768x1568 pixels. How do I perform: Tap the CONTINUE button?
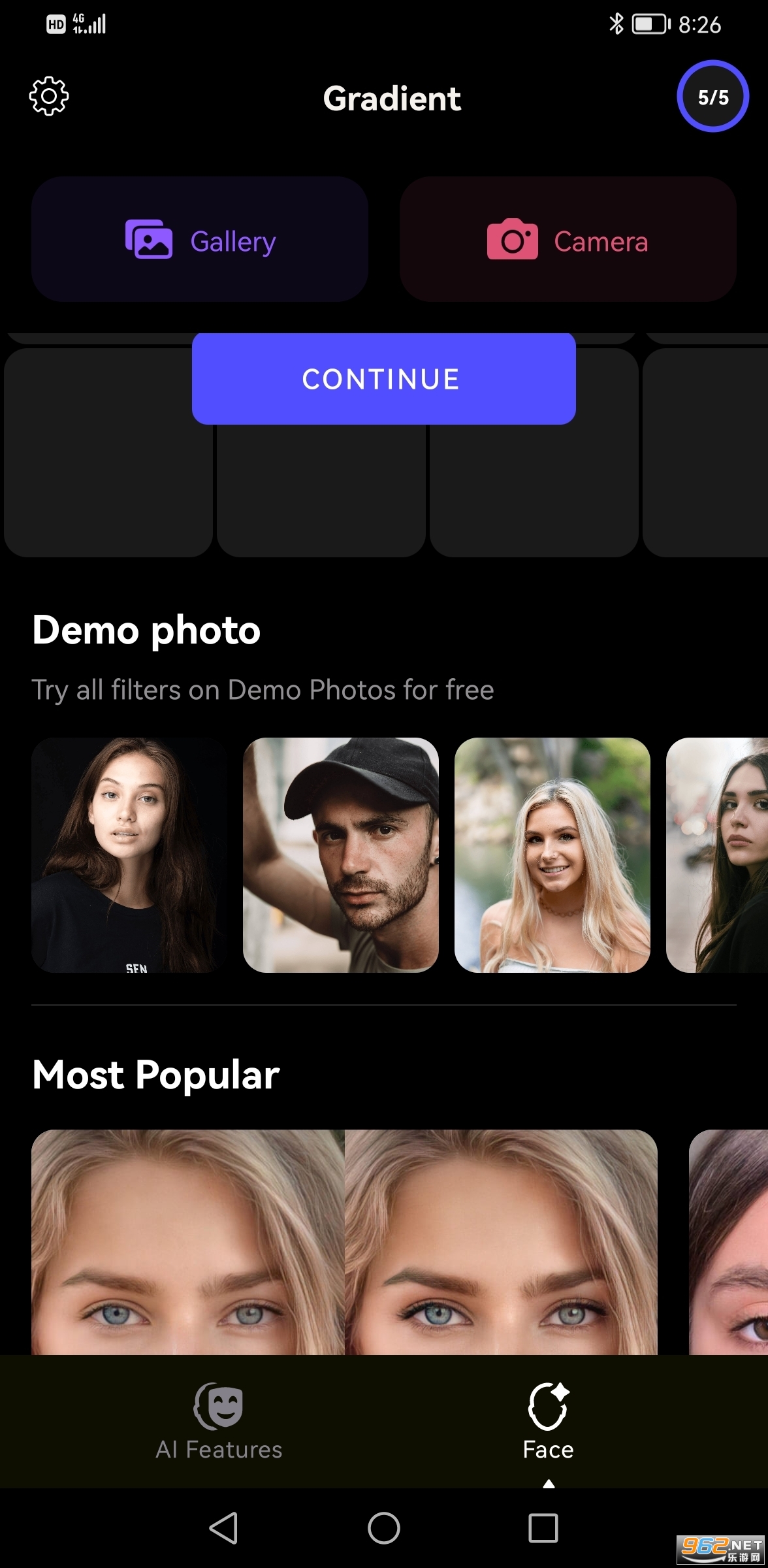point(383,379)
